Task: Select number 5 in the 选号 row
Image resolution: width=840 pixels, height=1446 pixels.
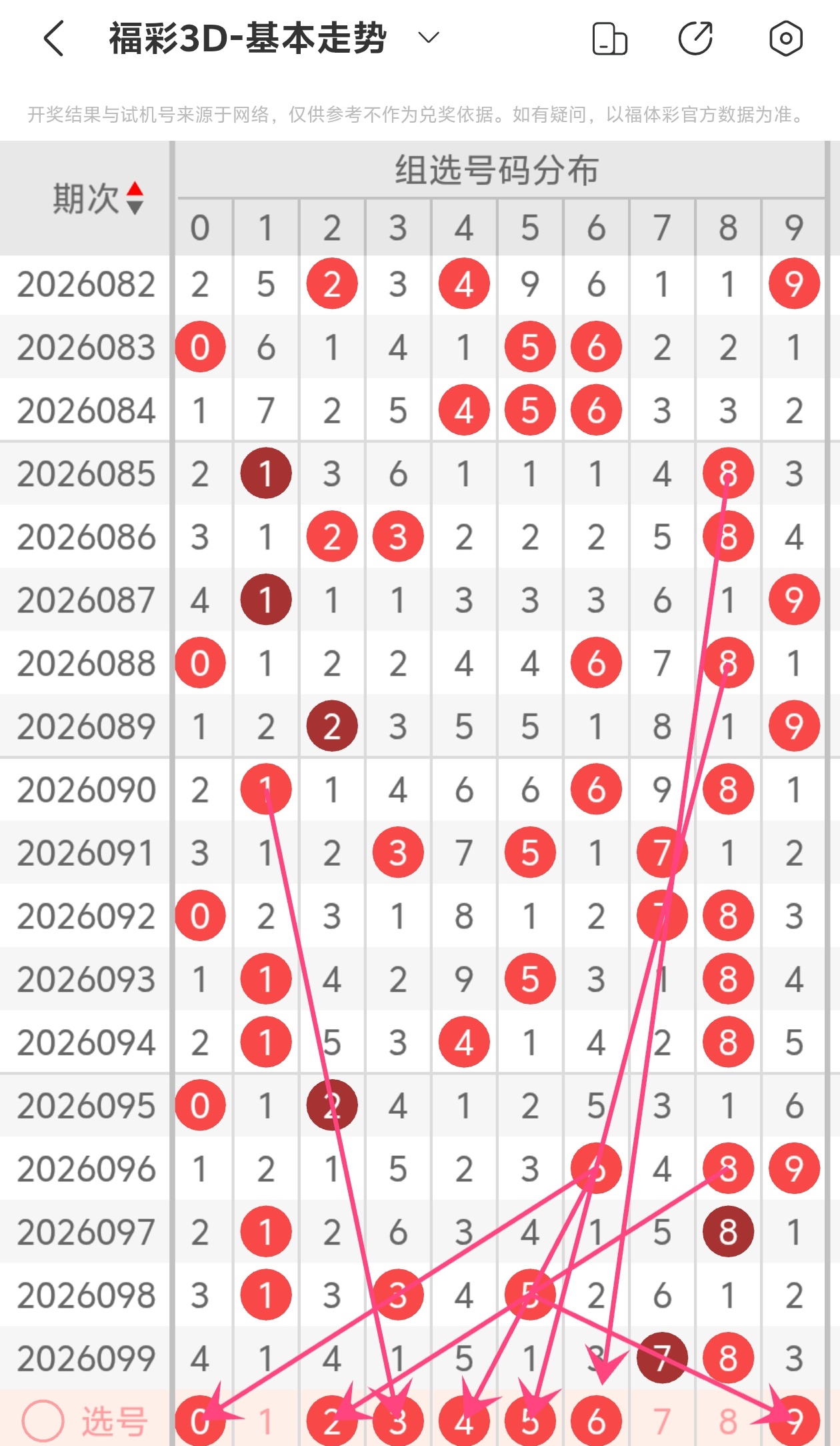Action: pyautogui.click(x=530, y=1421)
